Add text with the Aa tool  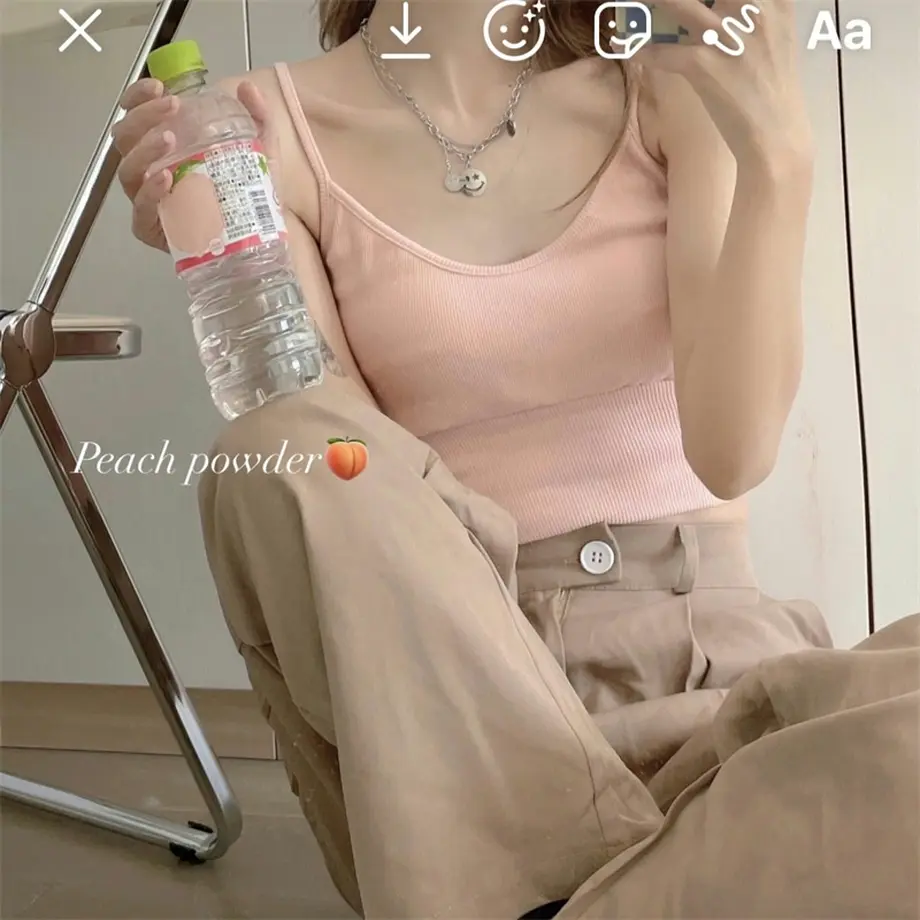[x=838, y=32]
